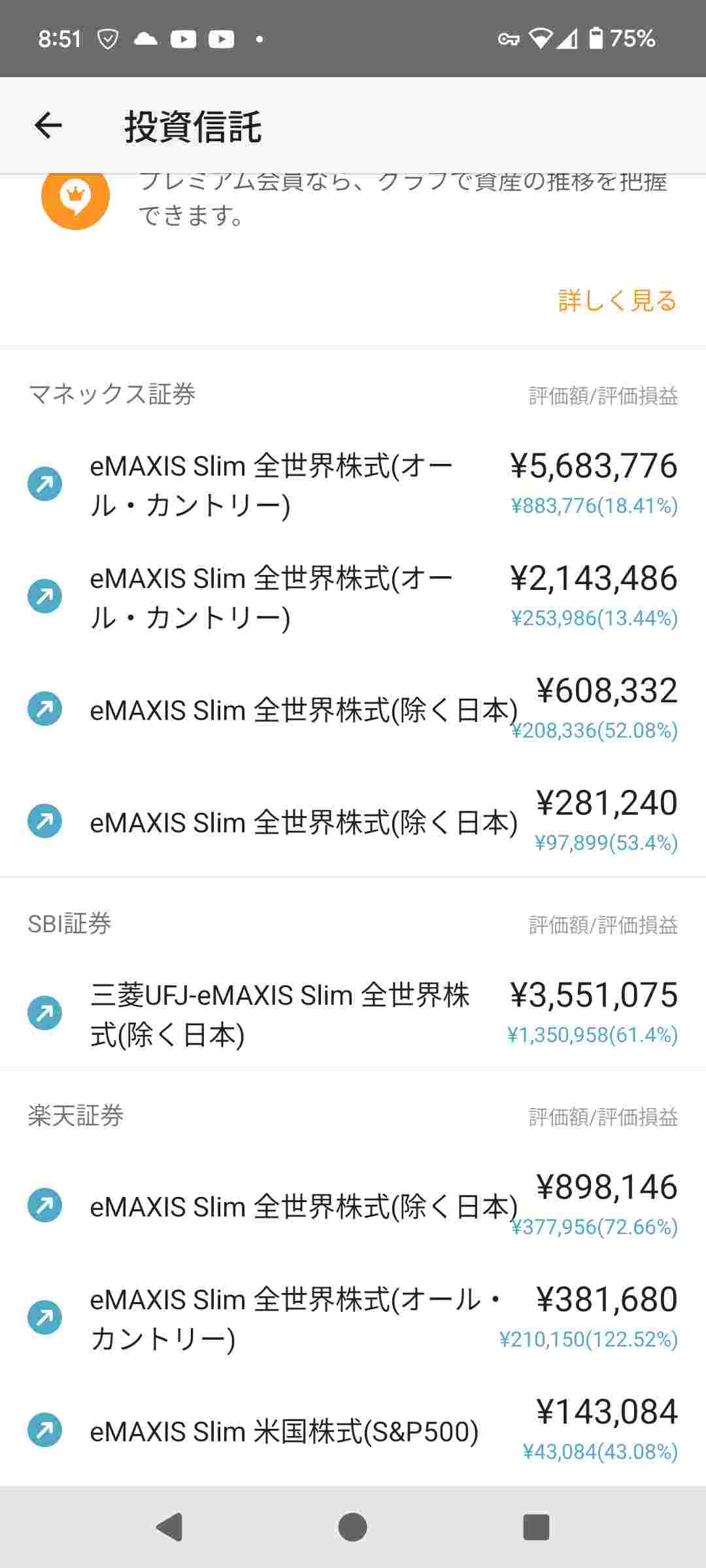Open the eMAXIS Slim オール・カントリー ¥5,683,776 holding
The height and width of the screenshot is (1568, 706).
coord(353,485)
